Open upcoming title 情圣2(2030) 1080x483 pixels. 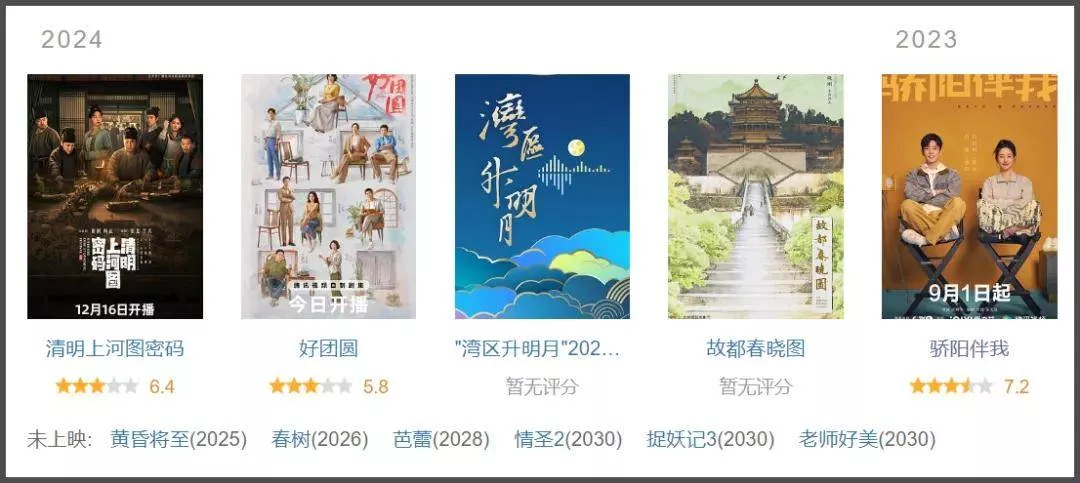point(568,439)
